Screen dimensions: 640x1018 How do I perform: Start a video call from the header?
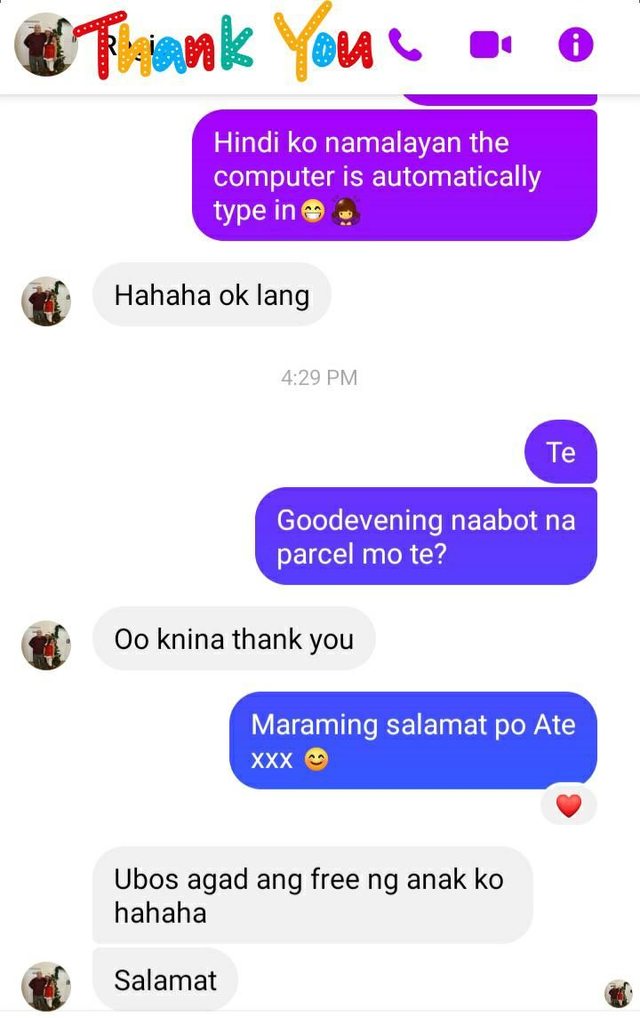click(490, 45)
